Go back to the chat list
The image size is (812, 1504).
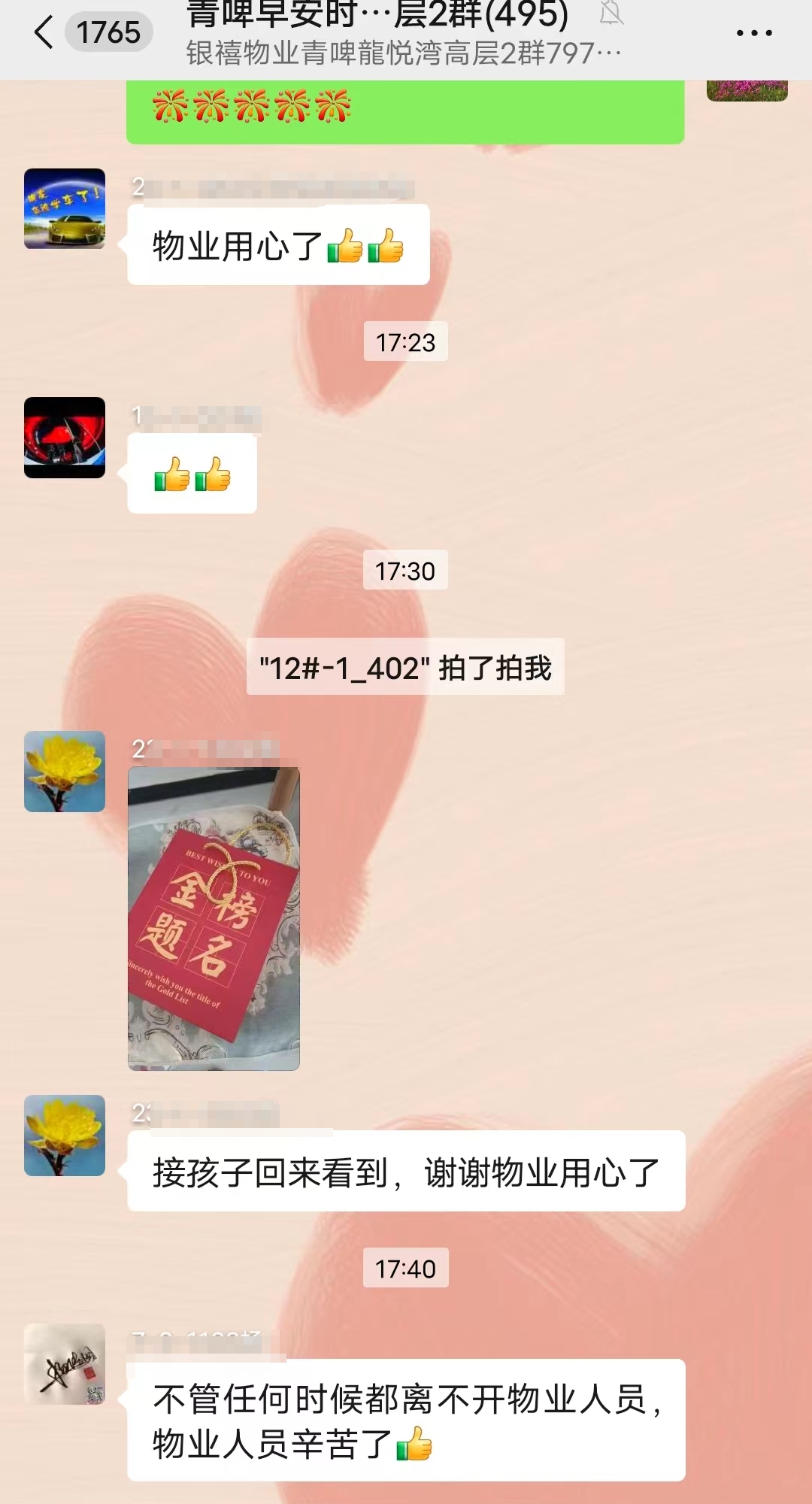[x=45, y=32]
